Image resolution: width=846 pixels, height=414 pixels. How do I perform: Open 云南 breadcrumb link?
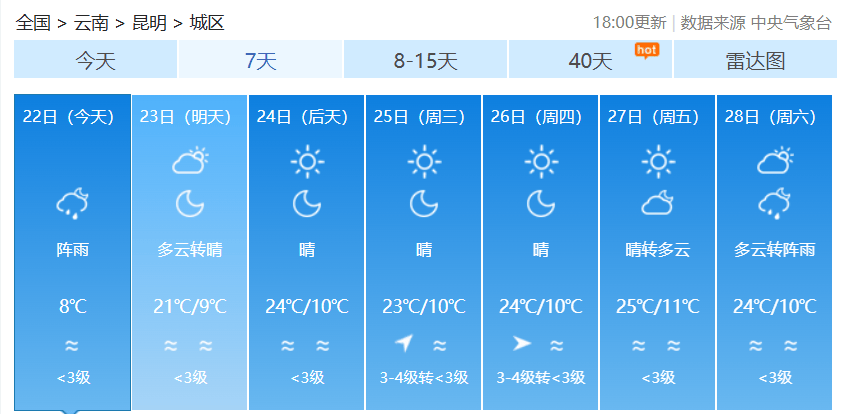(x=90, y=22)
